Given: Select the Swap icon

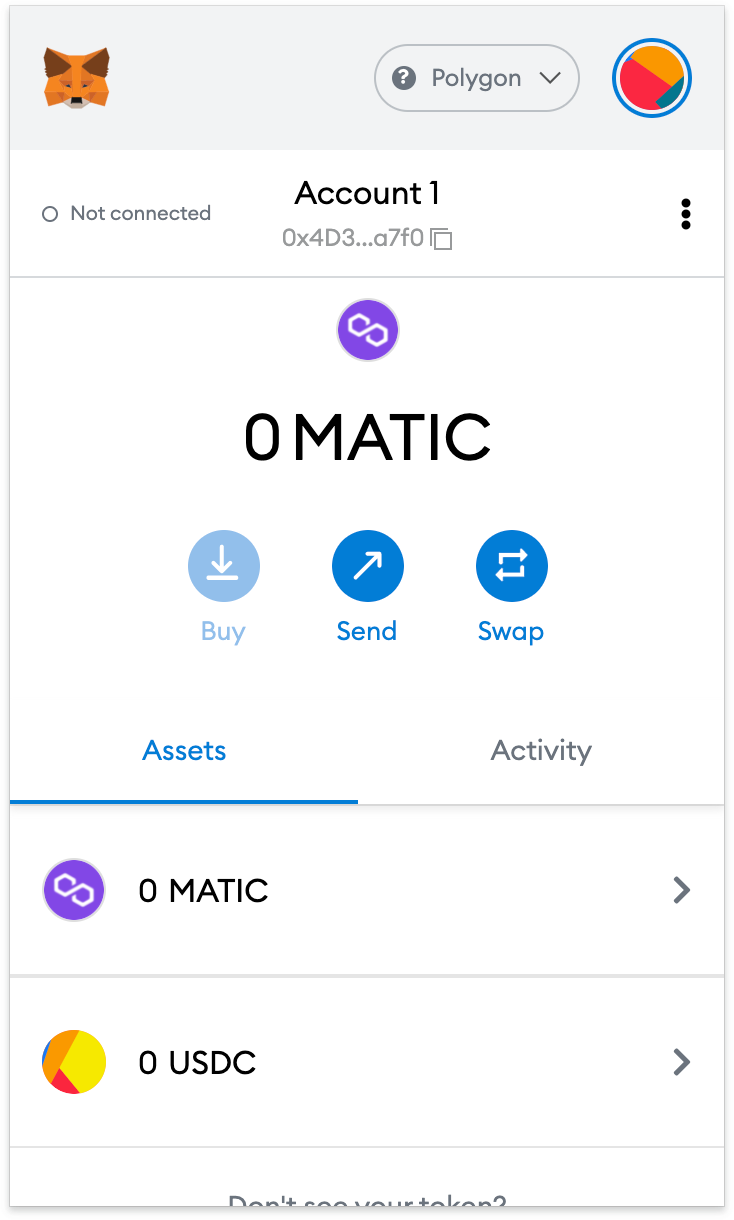Looking at the screenshot, I should pos(511,565).
